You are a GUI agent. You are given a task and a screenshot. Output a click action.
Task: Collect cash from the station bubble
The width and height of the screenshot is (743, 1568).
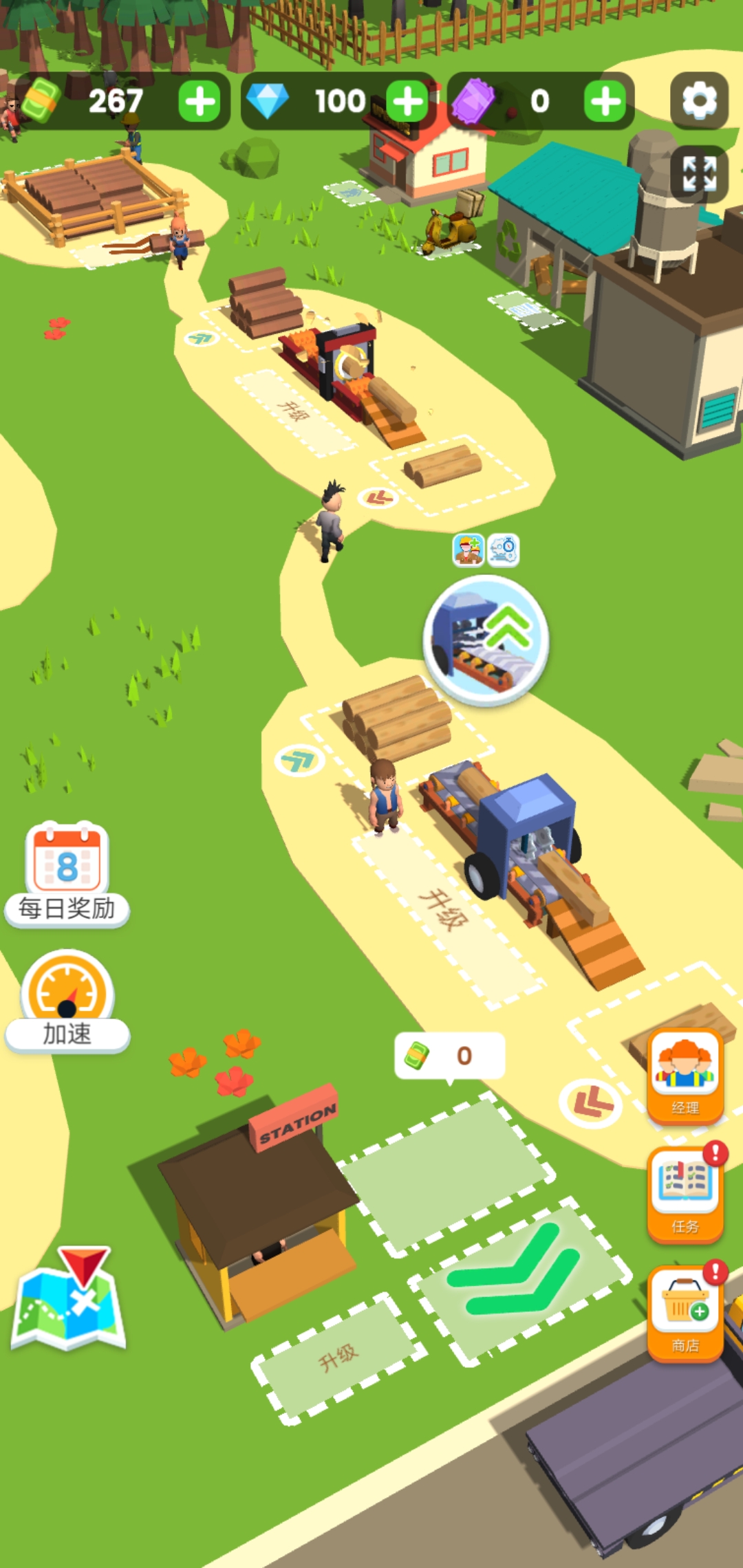pyautogui.click(x=449, y=1056)
